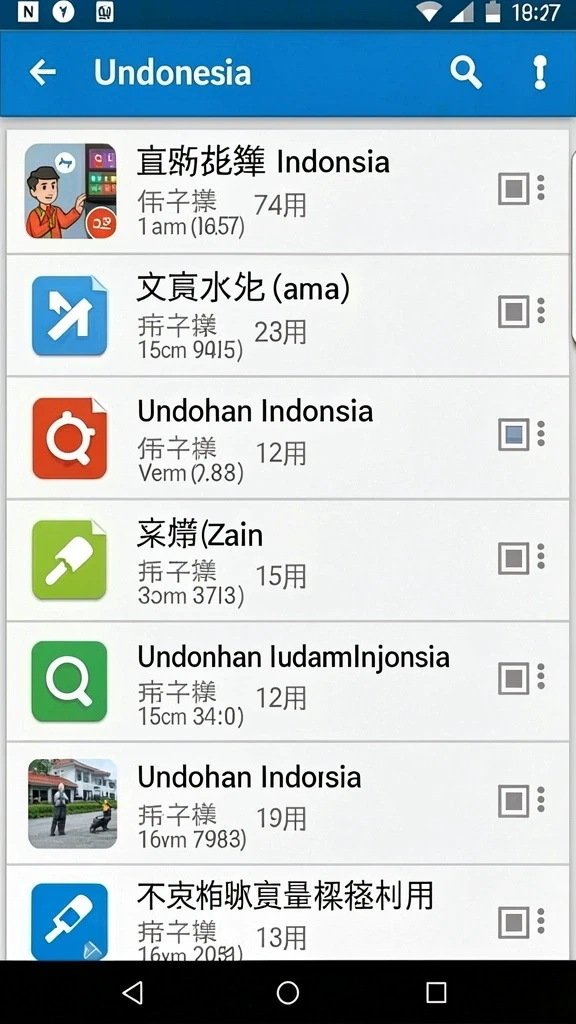
Task: Select the checkbox for Undohan Indonsia
Action: (514, 434)
